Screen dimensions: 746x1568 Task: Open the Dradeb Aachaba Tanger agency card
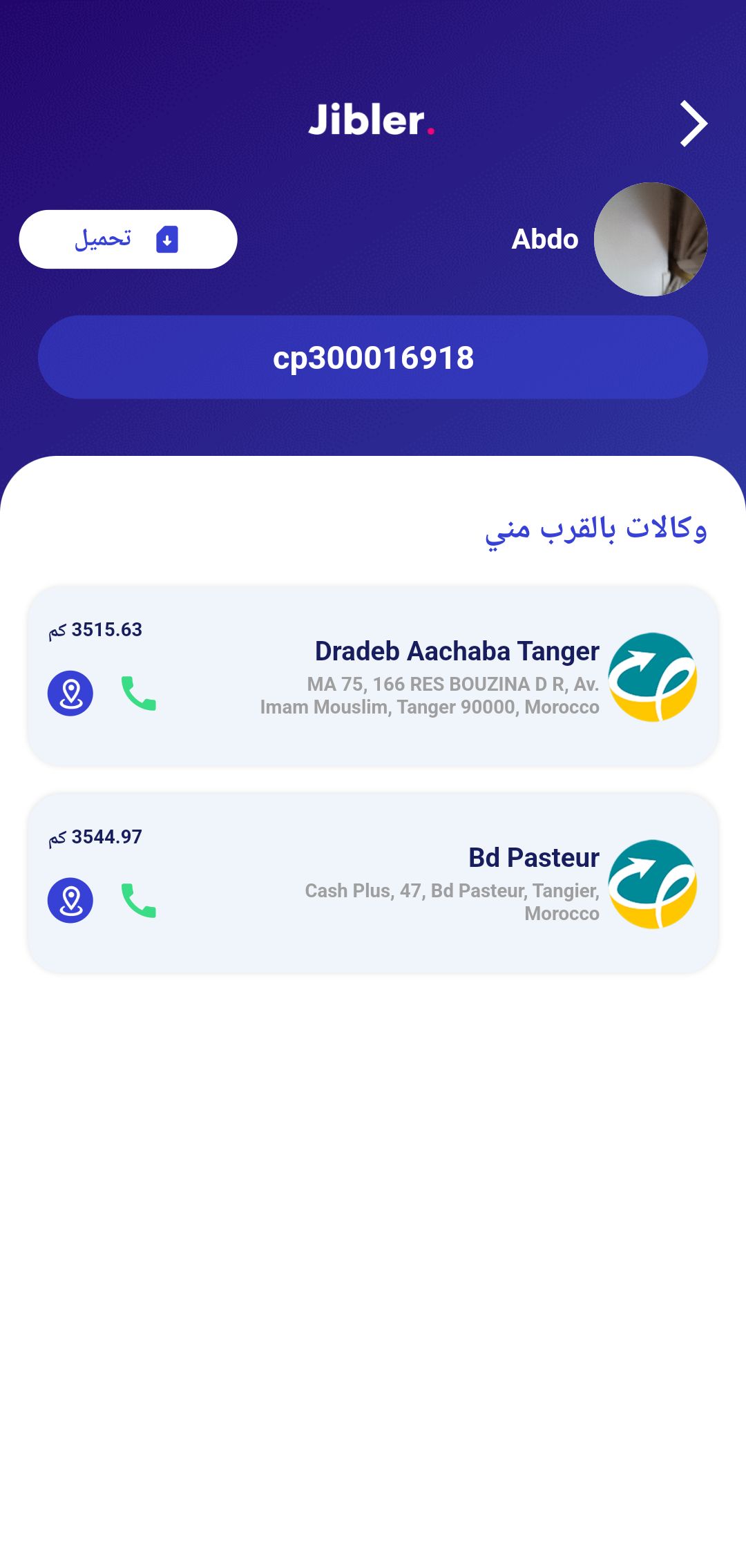[373, 676]
